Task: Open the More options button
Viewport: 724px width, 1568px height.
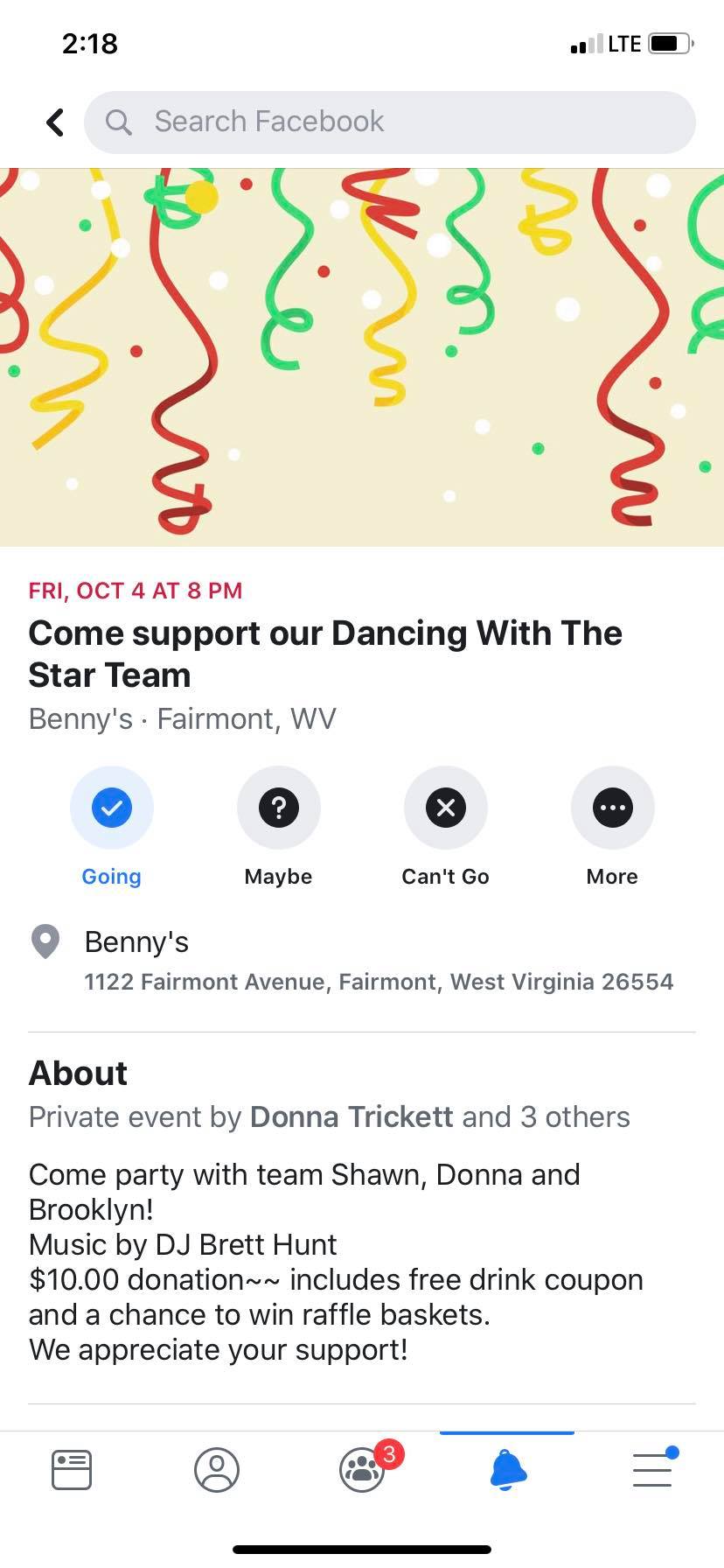Action: pos(612,808)
